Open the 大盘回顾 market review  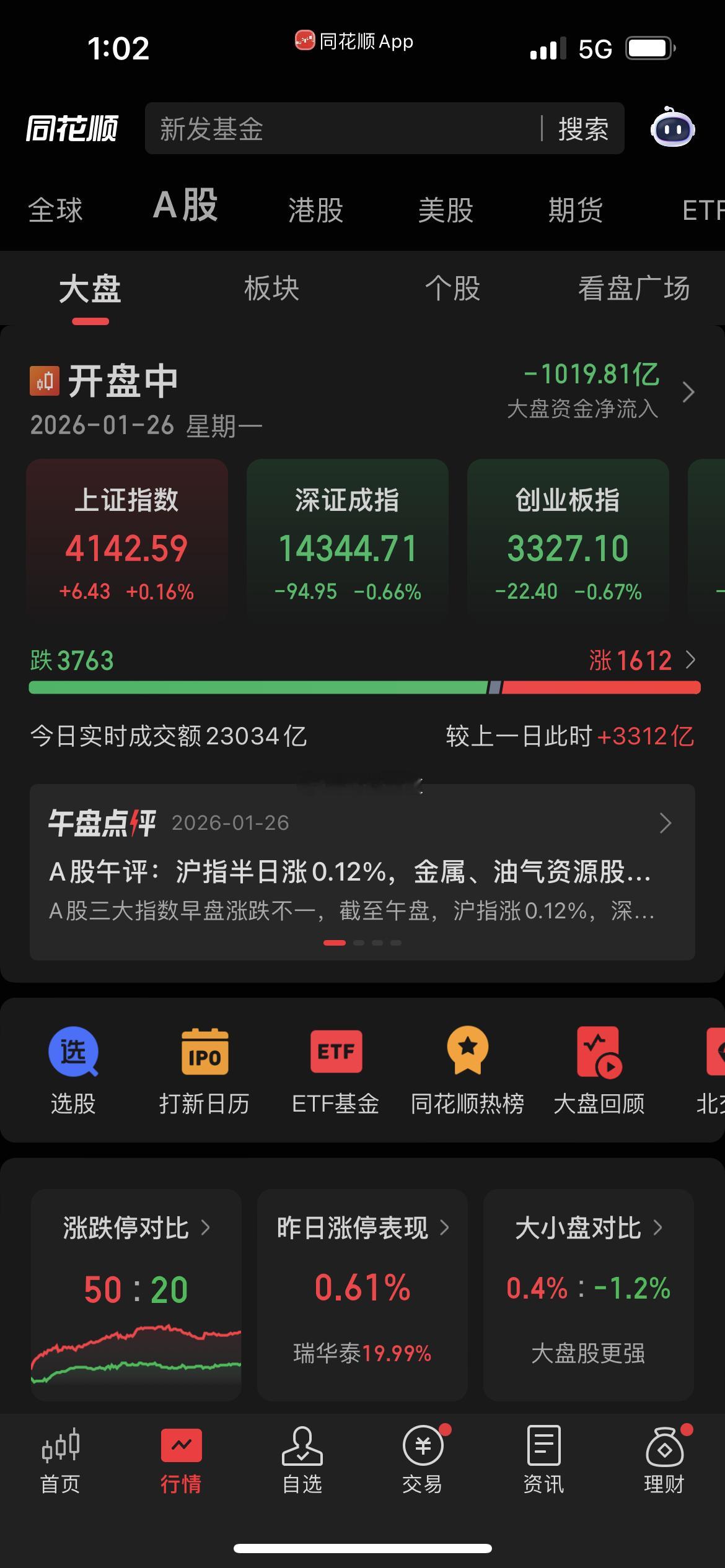(x=599, y=1068)
